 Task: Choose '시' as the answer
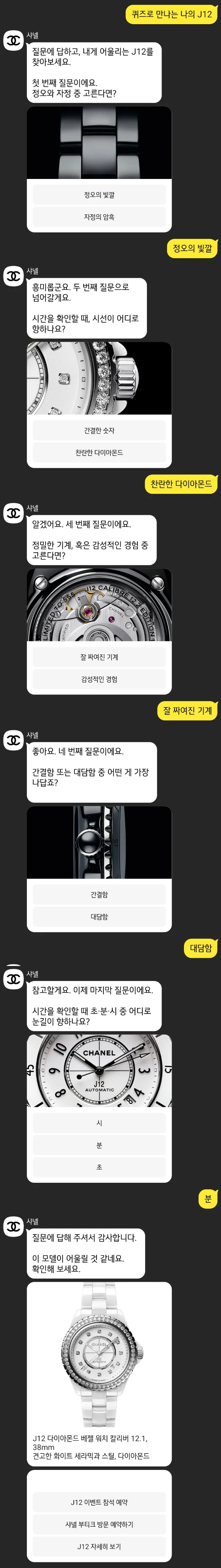tap(99, 1123)
